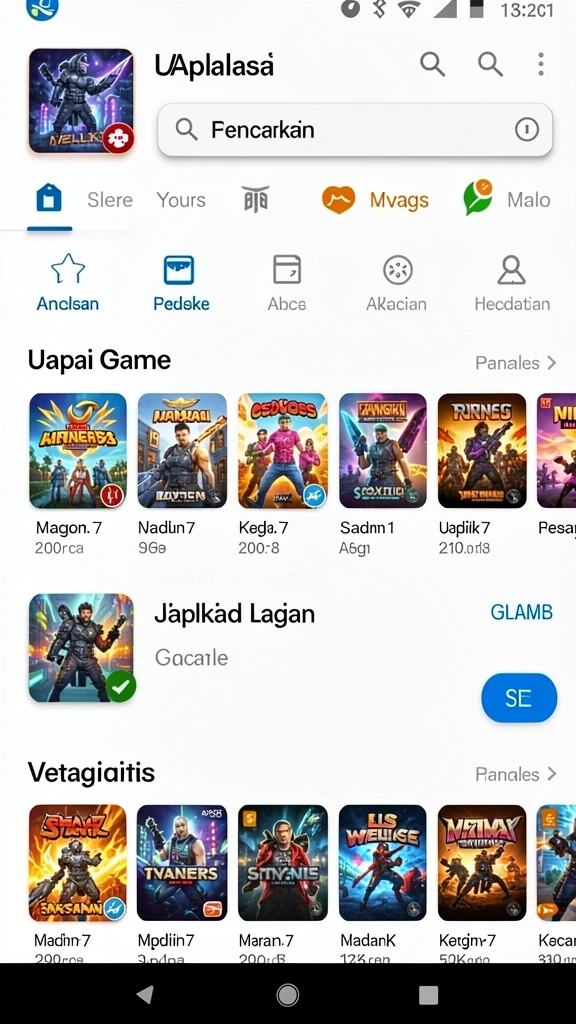Open the Kega.7 game tile
The height and width of the screenshot is (1024, 576).
282,475
